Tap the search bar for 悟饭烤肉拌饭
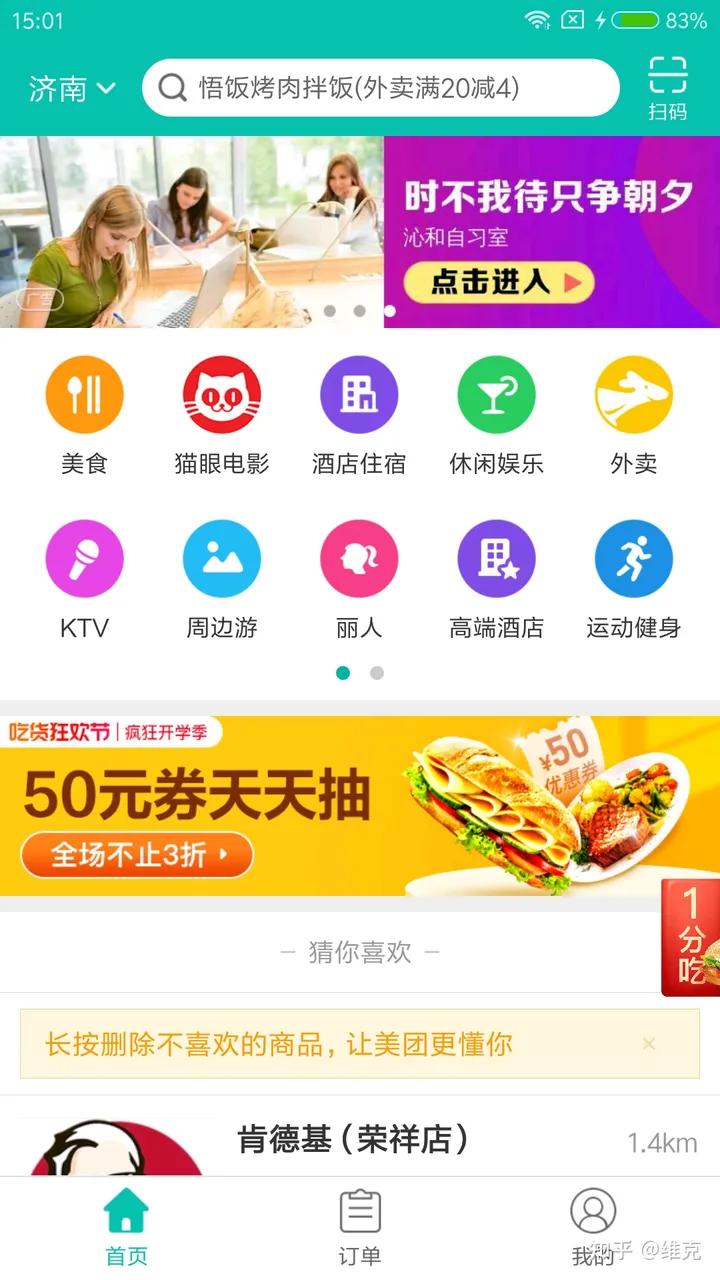The width and height of the screenshot is (720, 1280). 380,89
